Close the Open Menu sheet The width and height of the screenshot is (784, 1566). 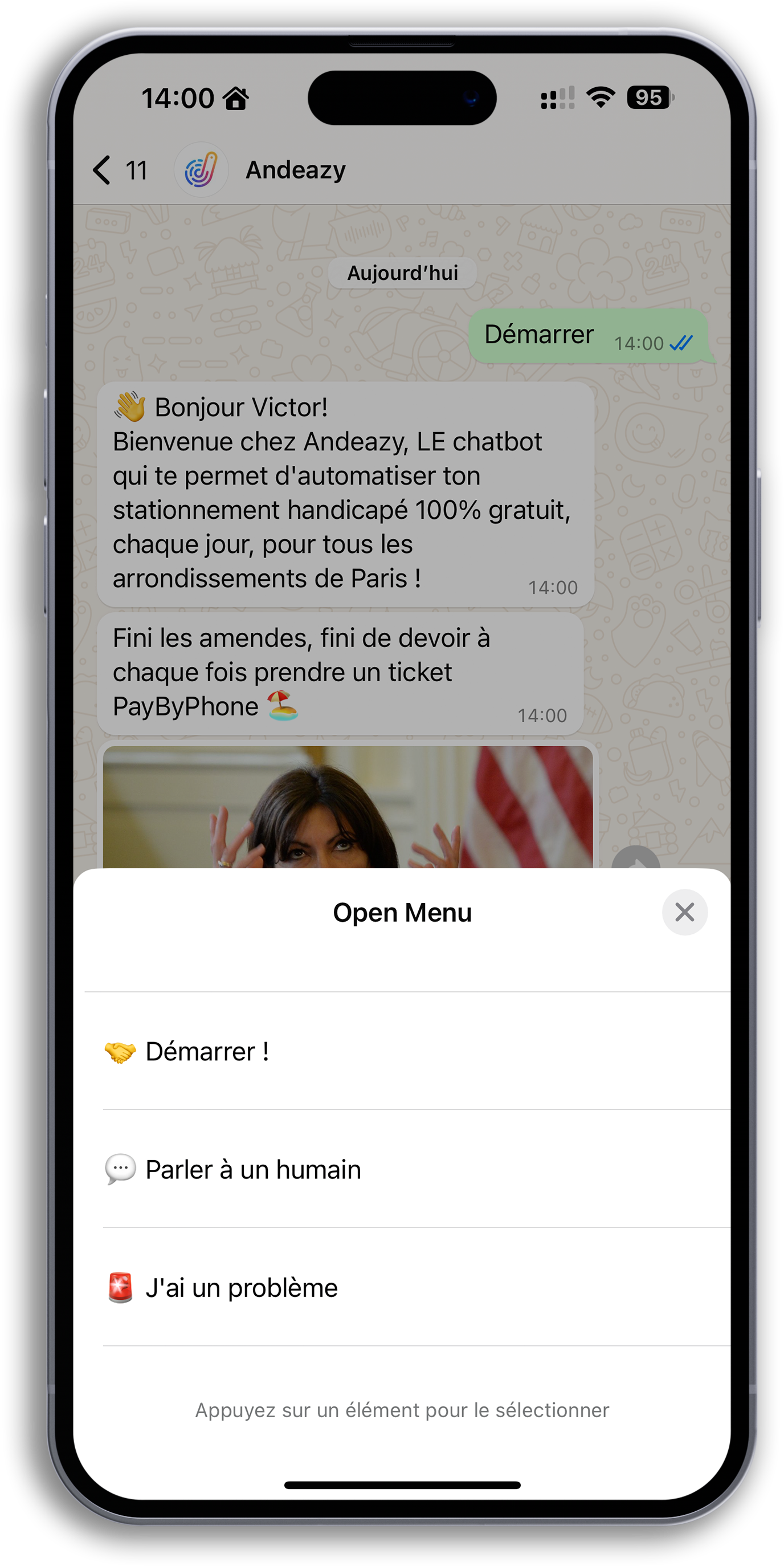(x=684, y=912)
